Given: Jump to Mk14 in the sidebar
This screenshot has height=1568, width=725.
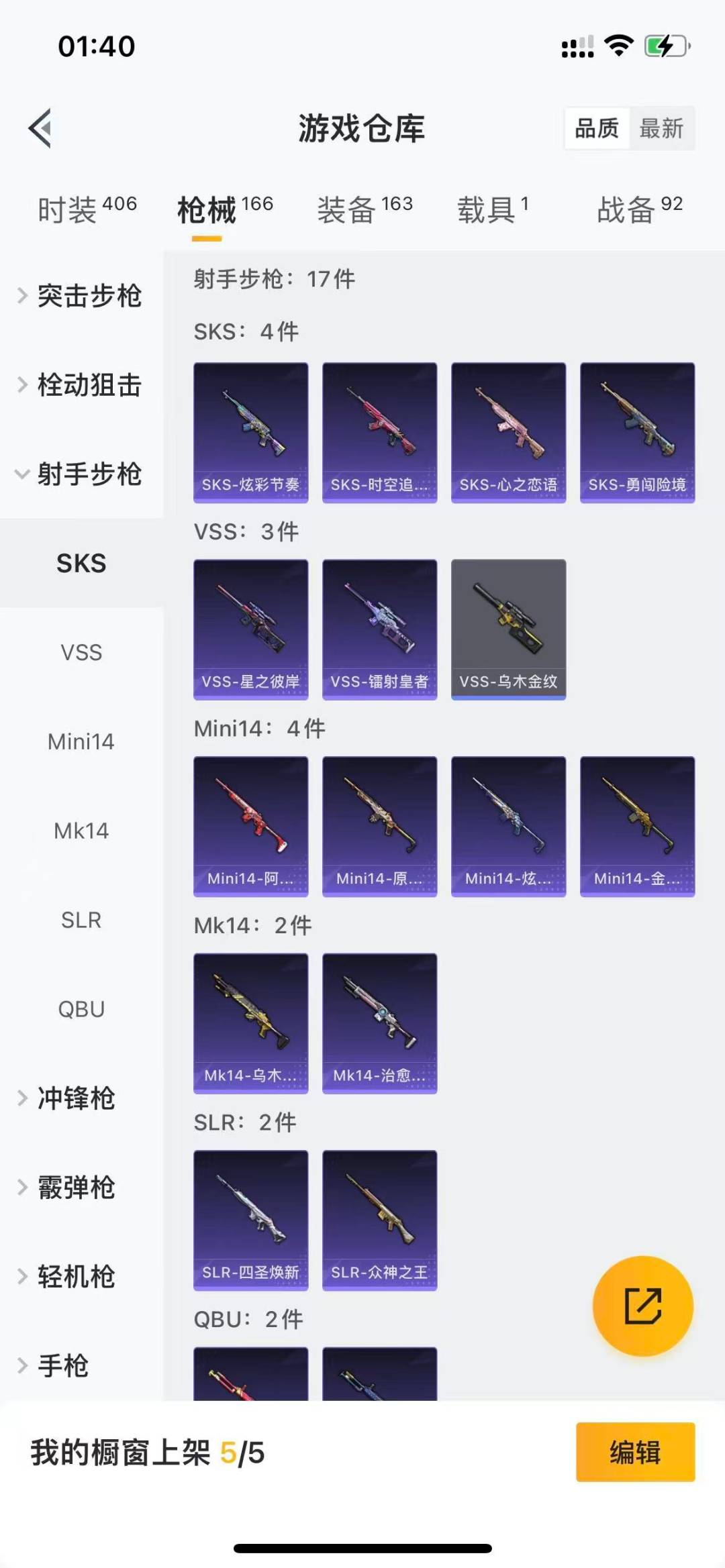Looking at the screenshot, I should pyautogui.click(x=81, y=831).
